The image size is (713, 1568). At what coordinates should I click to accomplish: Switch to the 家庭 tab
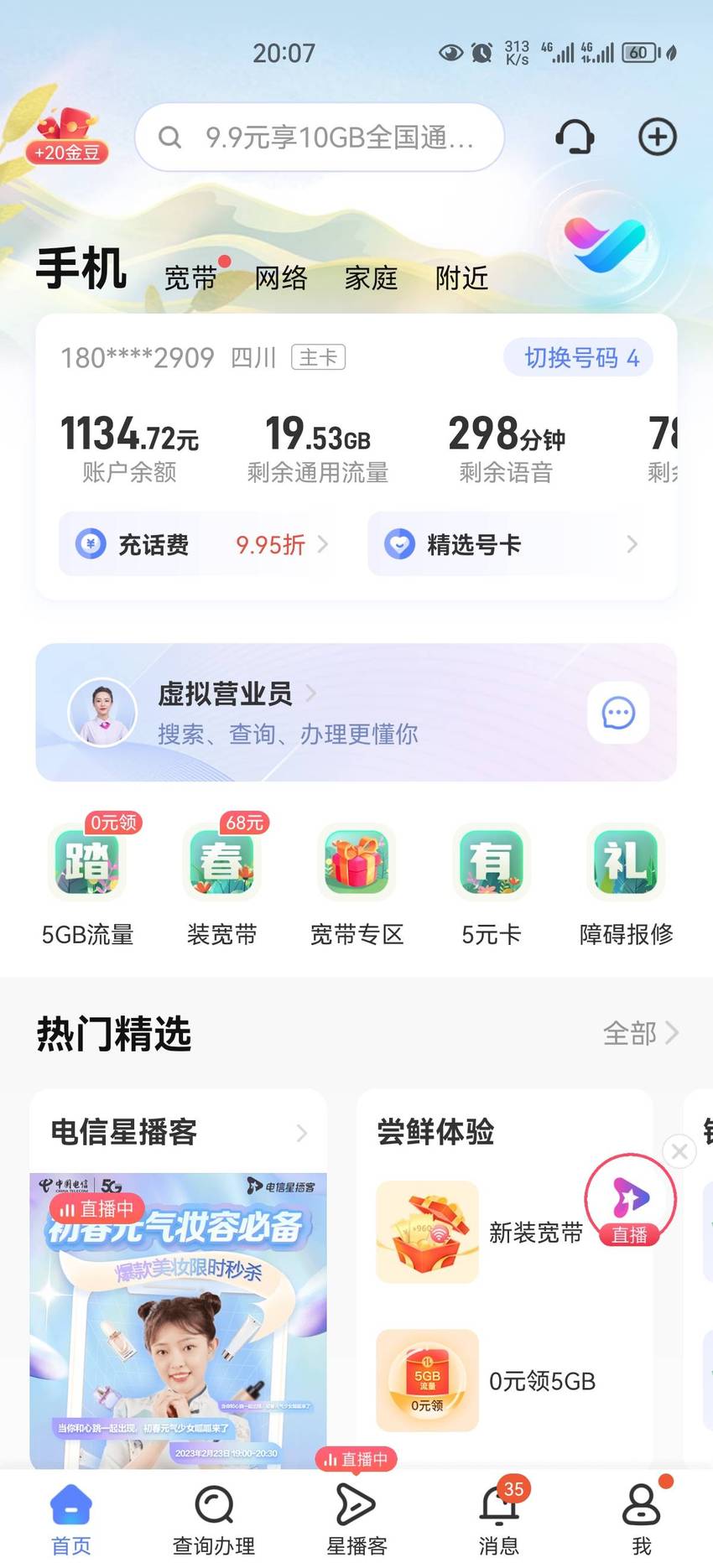click(371, 278)
